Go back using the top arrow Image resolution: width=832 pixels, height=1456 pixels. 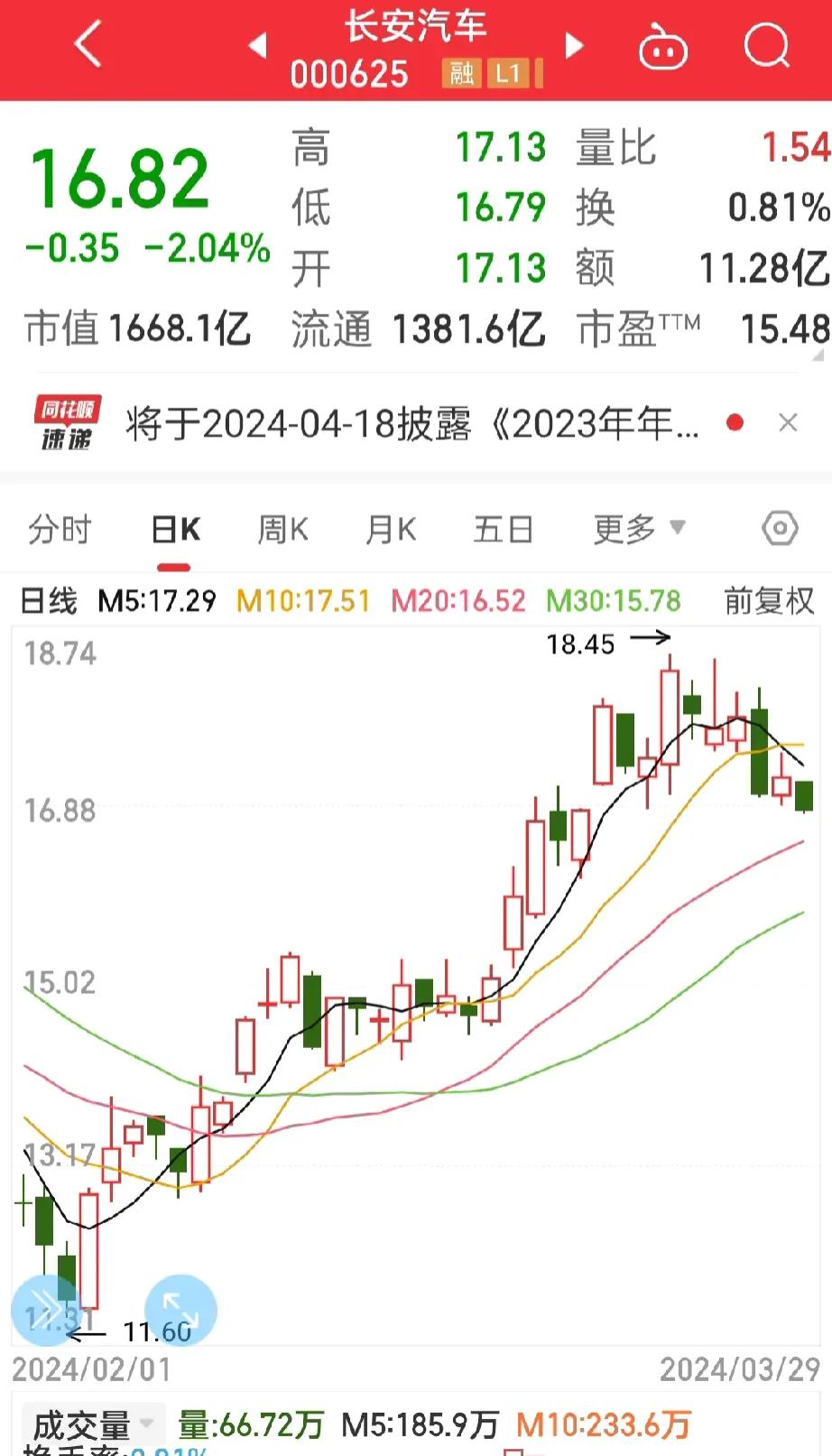(88, 45)
